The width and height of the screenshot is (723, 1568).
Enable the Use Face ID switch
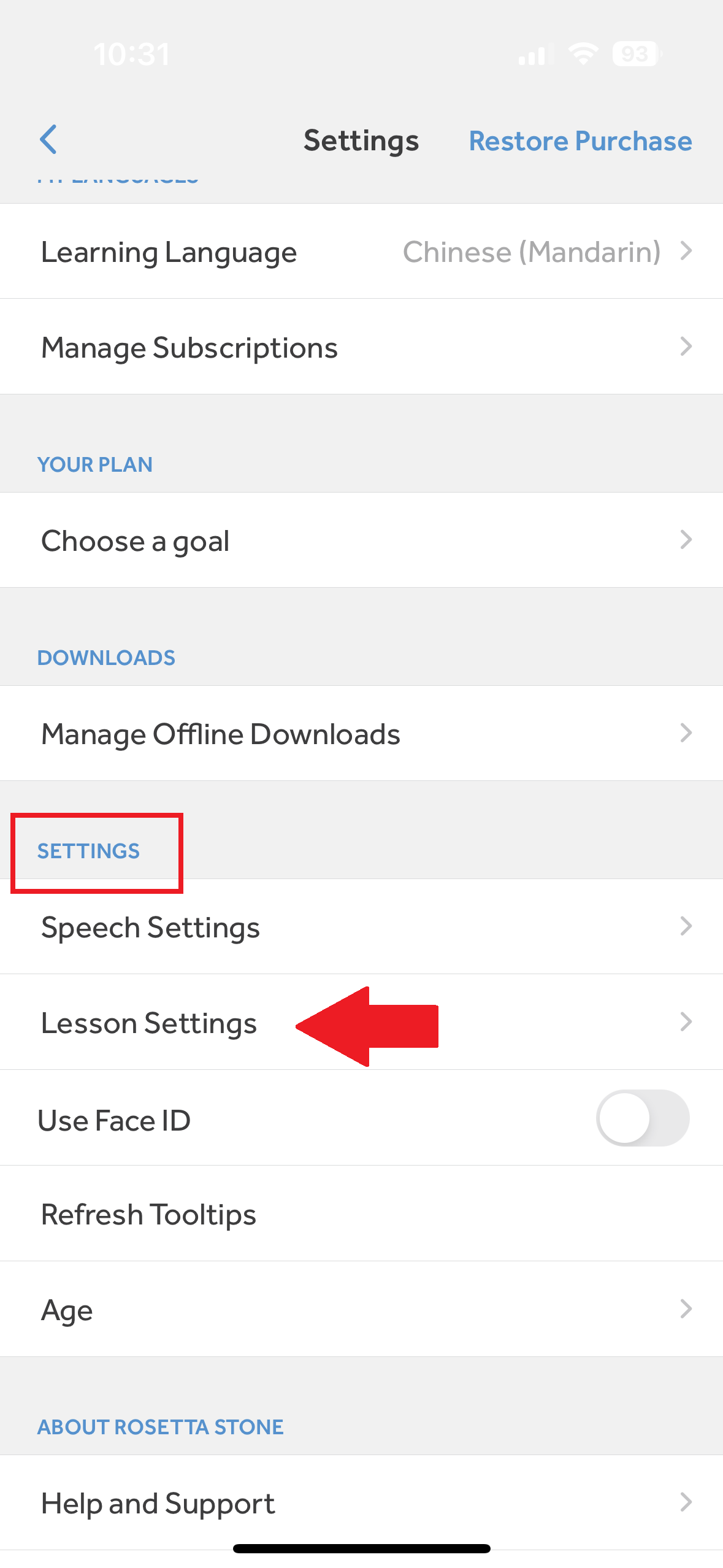tap(642, 1118)
